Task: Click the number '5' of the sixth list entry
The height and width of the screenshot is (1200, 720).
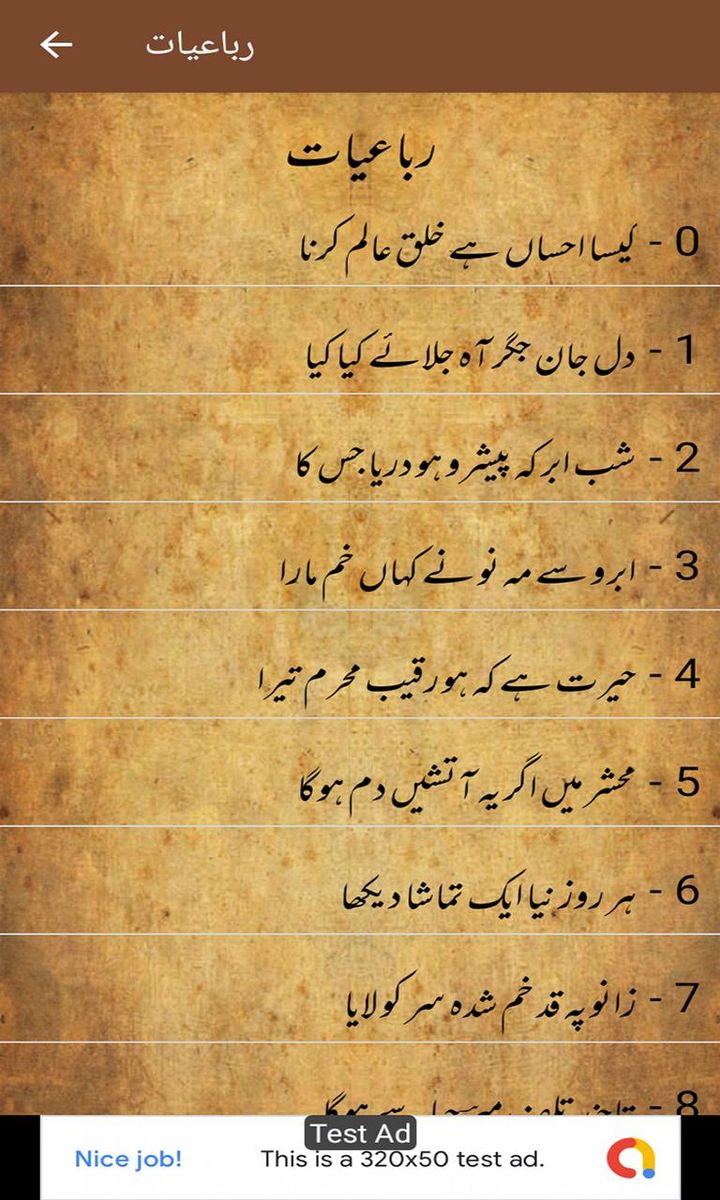Action: [x=686, y=785]
